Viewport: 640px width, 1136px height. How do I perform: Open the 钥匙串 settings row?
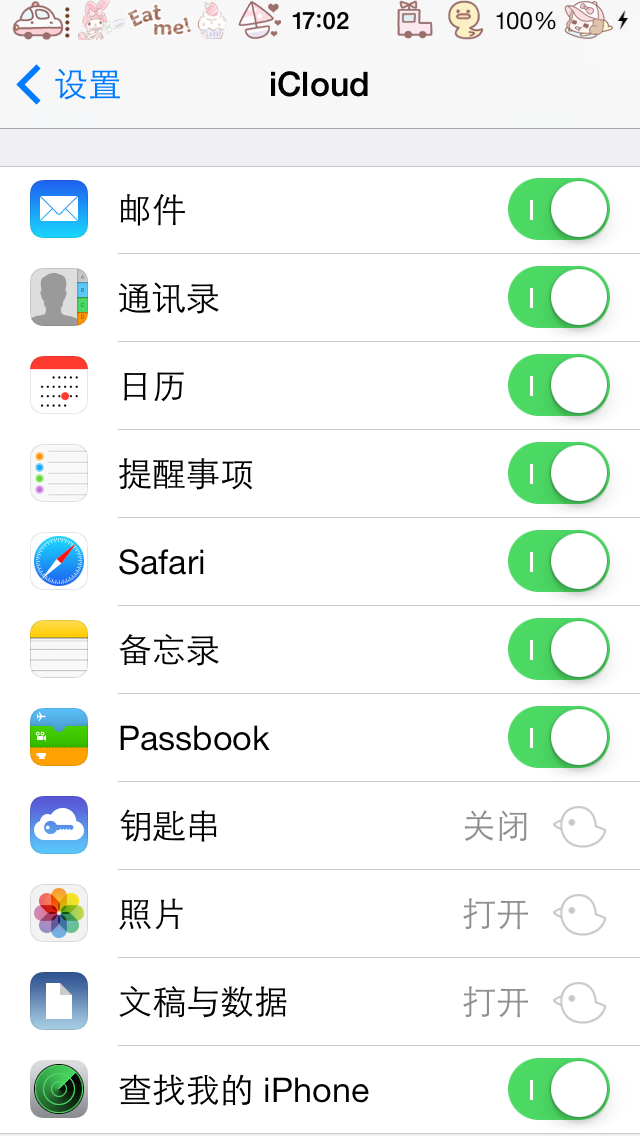pos(320,827)
